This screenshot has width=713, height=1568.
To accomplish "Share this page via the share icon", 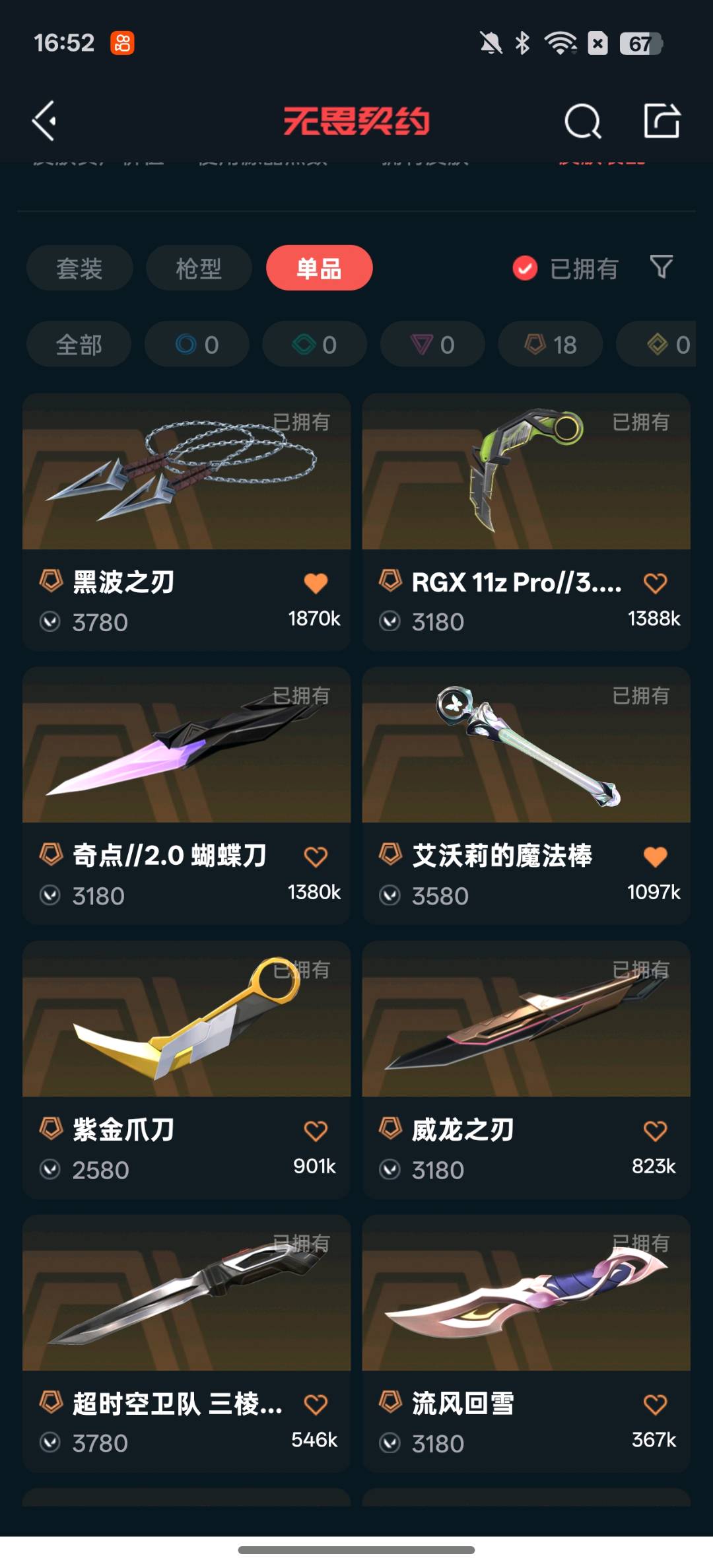I will click(x=662, y=121).
